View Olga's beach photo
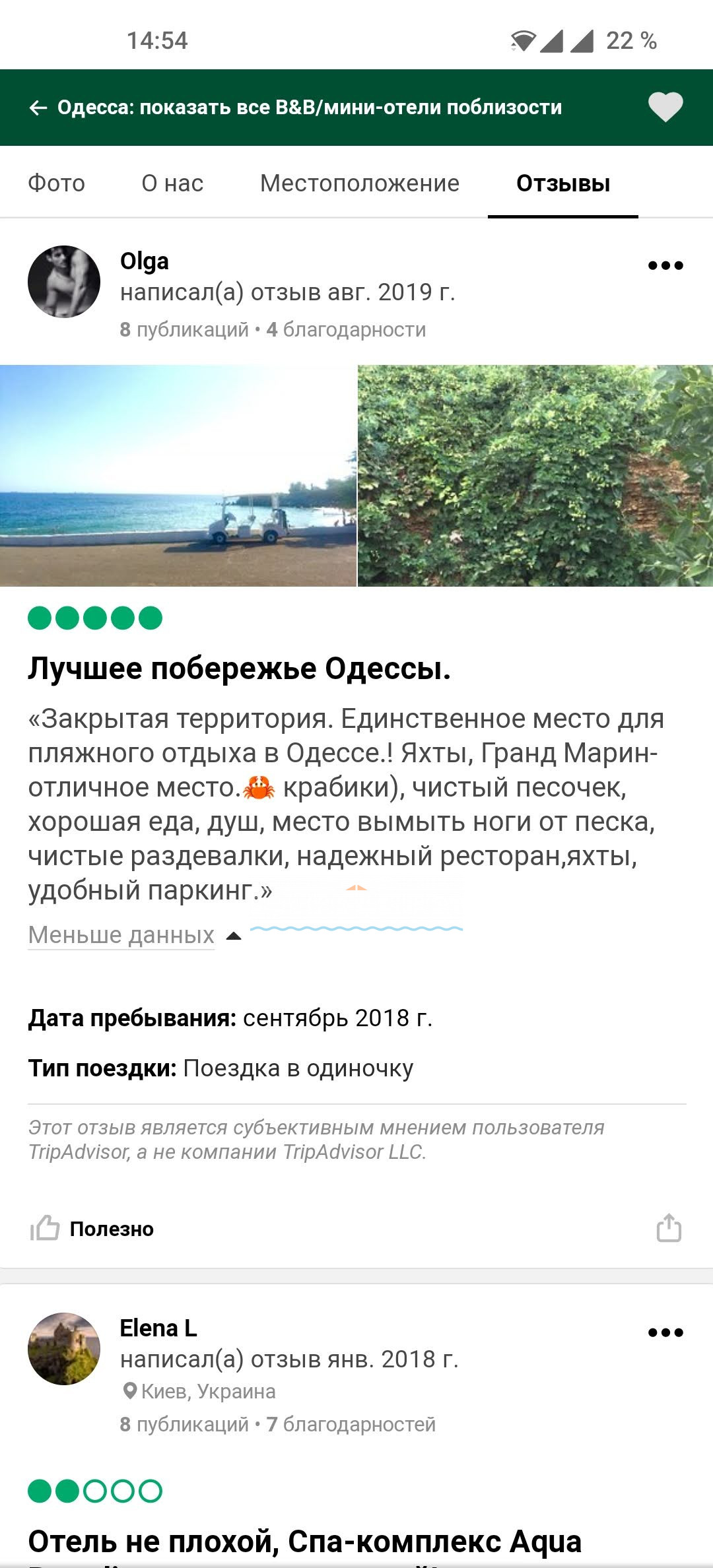This screenshot has height=1568, width=713. [x=178, y=475]
